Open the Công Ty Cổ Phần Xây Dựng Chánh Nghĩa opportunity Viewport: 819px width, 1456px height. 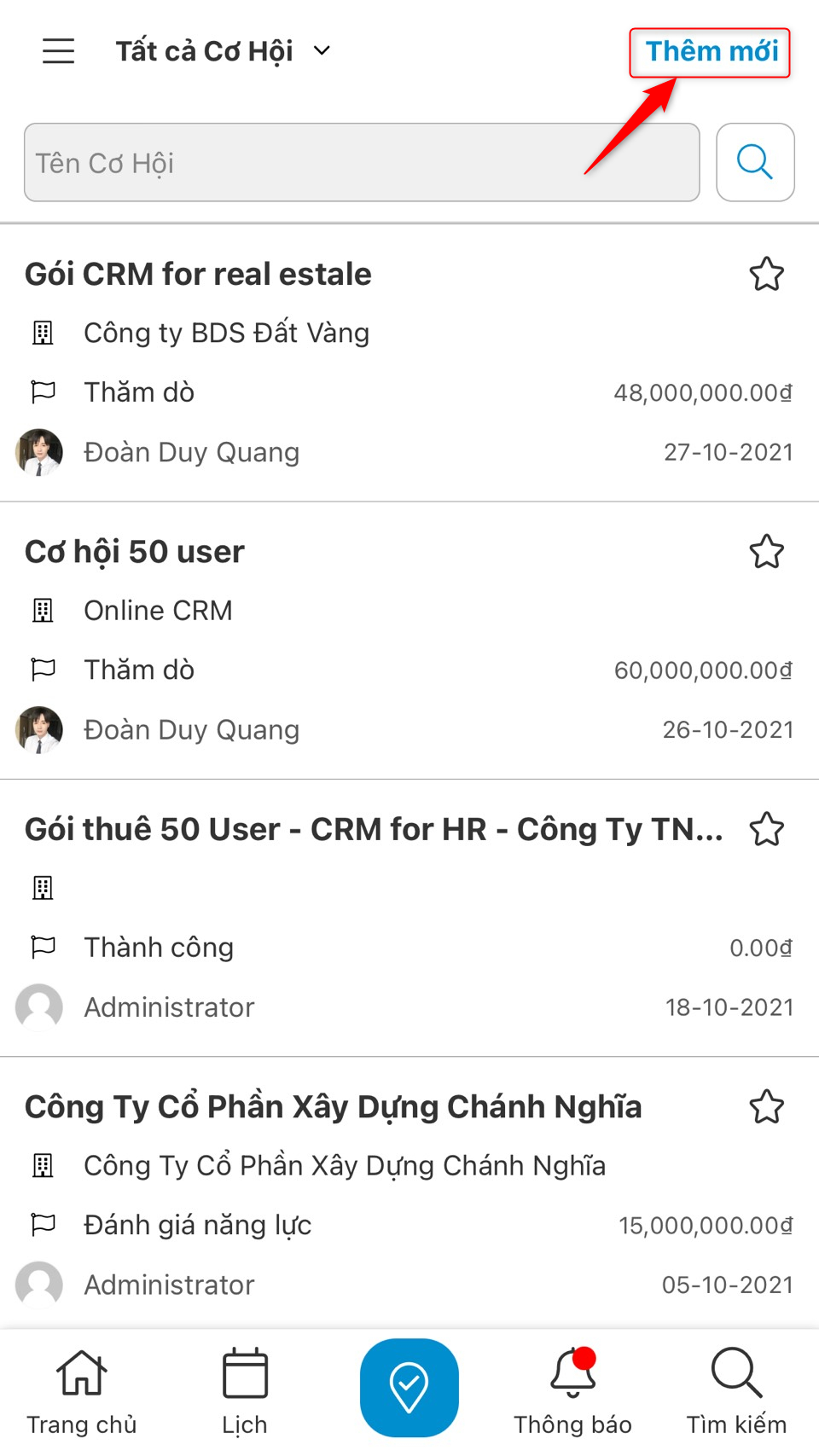333,1107
